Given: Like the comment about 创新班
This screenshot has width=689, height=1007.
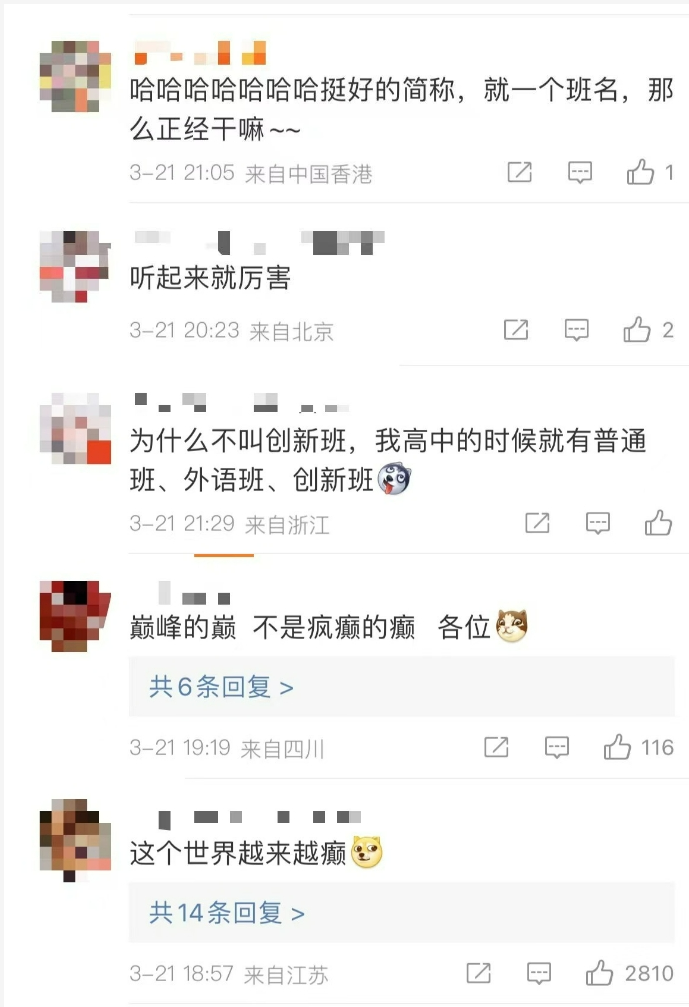Looking at the screenshot, I should click(658, 522).
